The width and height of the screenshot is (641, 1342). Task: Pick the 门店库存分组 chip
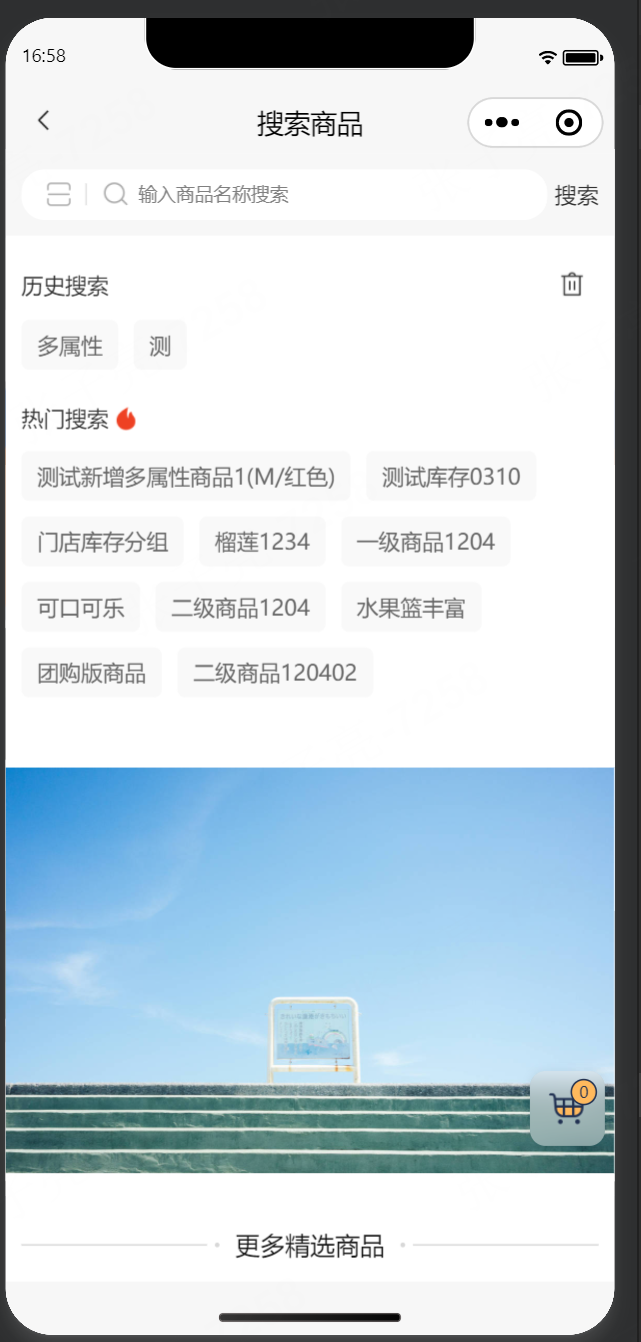(102, 542)
